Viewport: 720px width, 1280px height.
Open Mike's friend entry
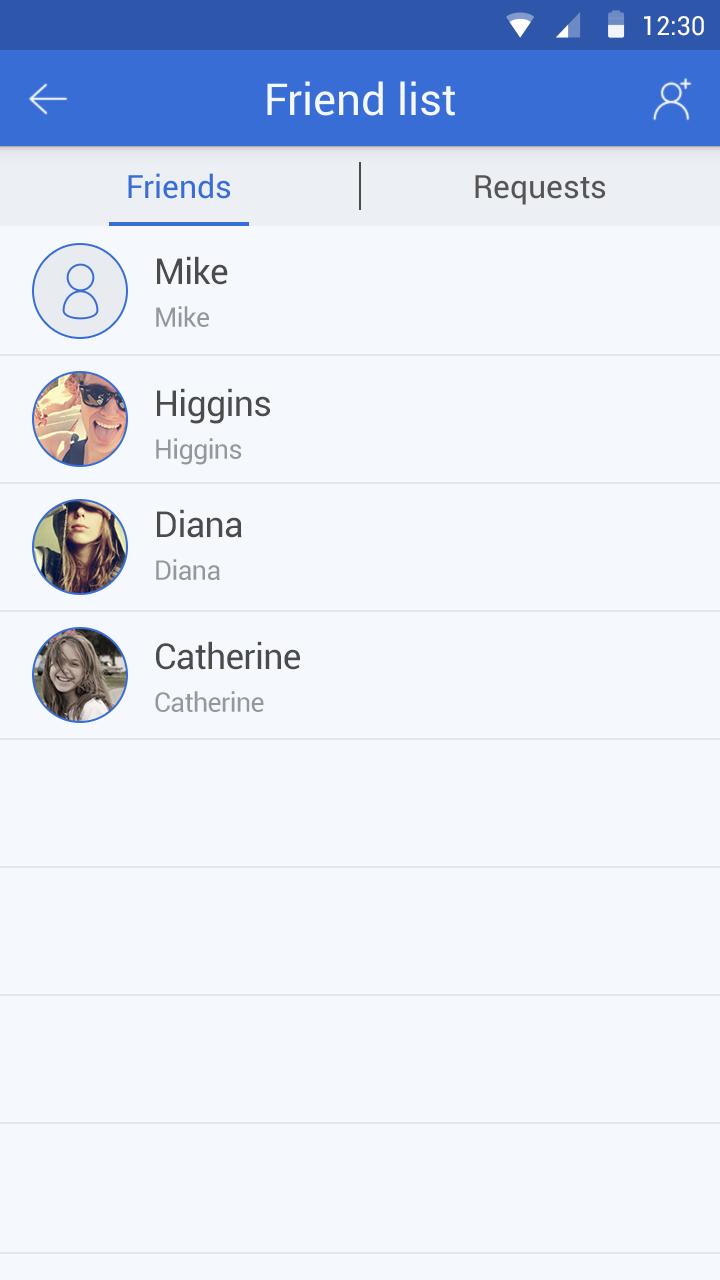click(x=360, y=291)
